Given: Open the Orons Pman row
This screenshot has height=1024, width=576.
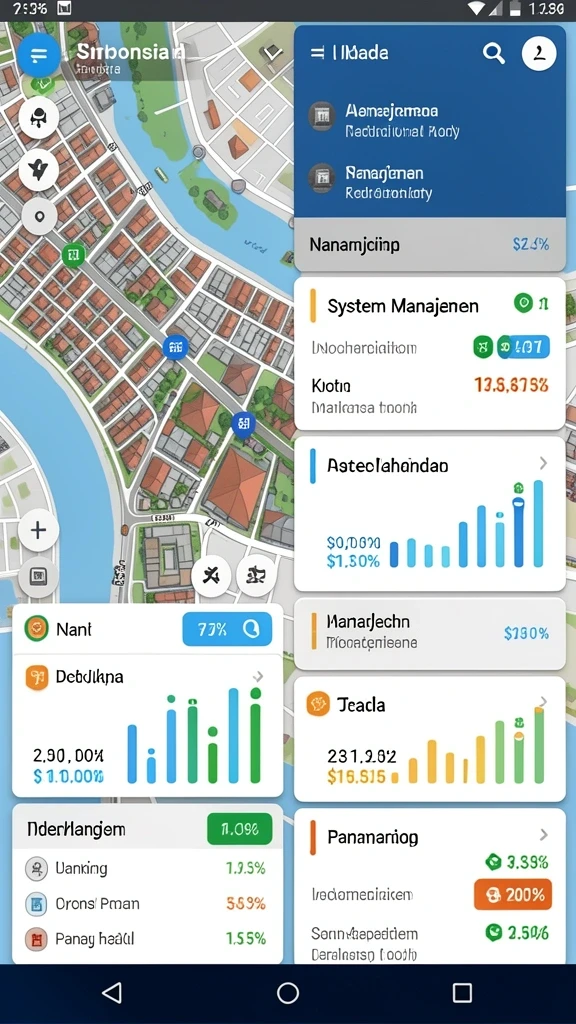Looking at the screenshot, I should pos(148,904).
